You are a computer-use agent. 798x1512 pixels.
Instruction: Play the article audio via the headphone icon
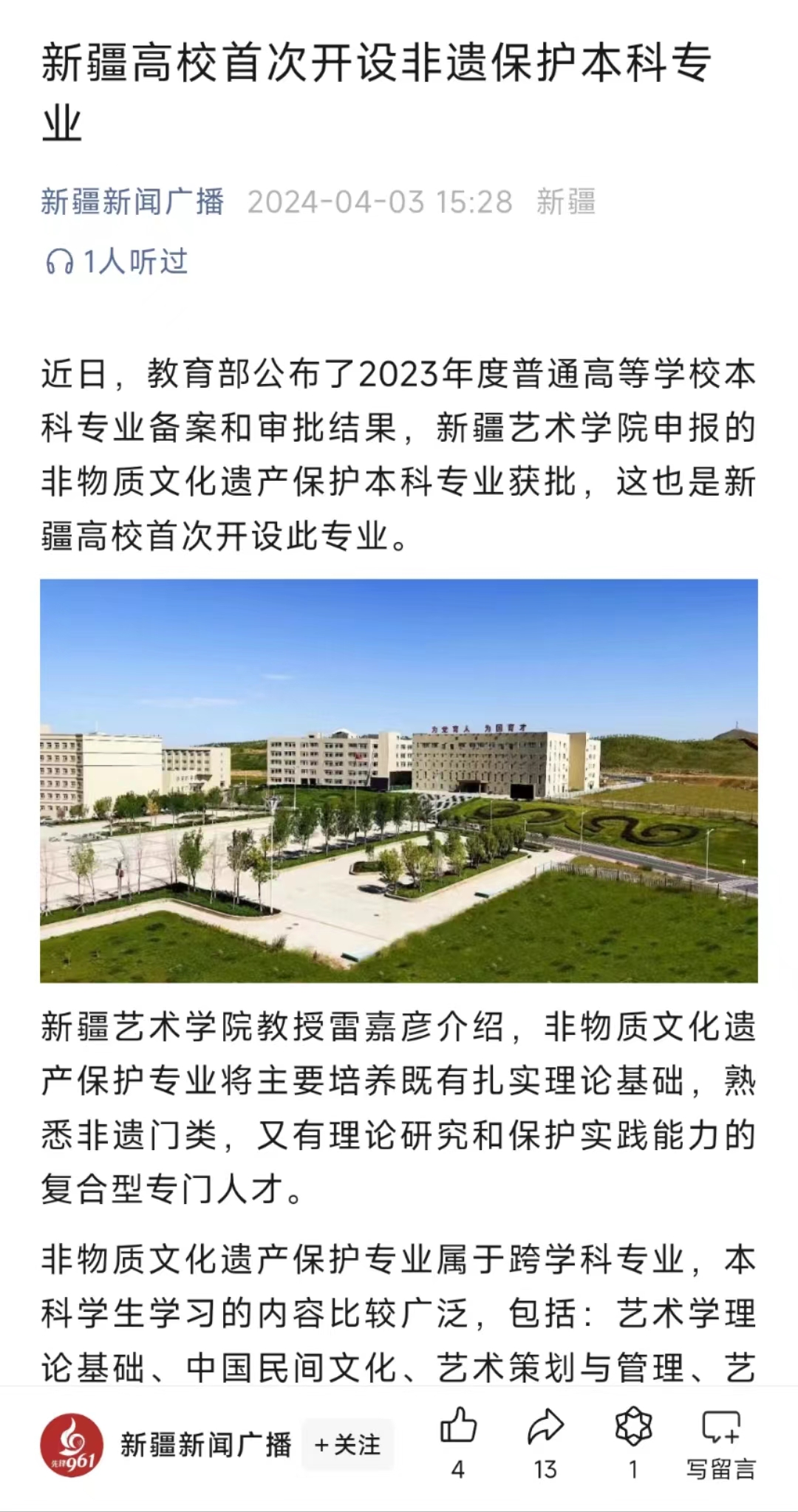coord(60,261)
